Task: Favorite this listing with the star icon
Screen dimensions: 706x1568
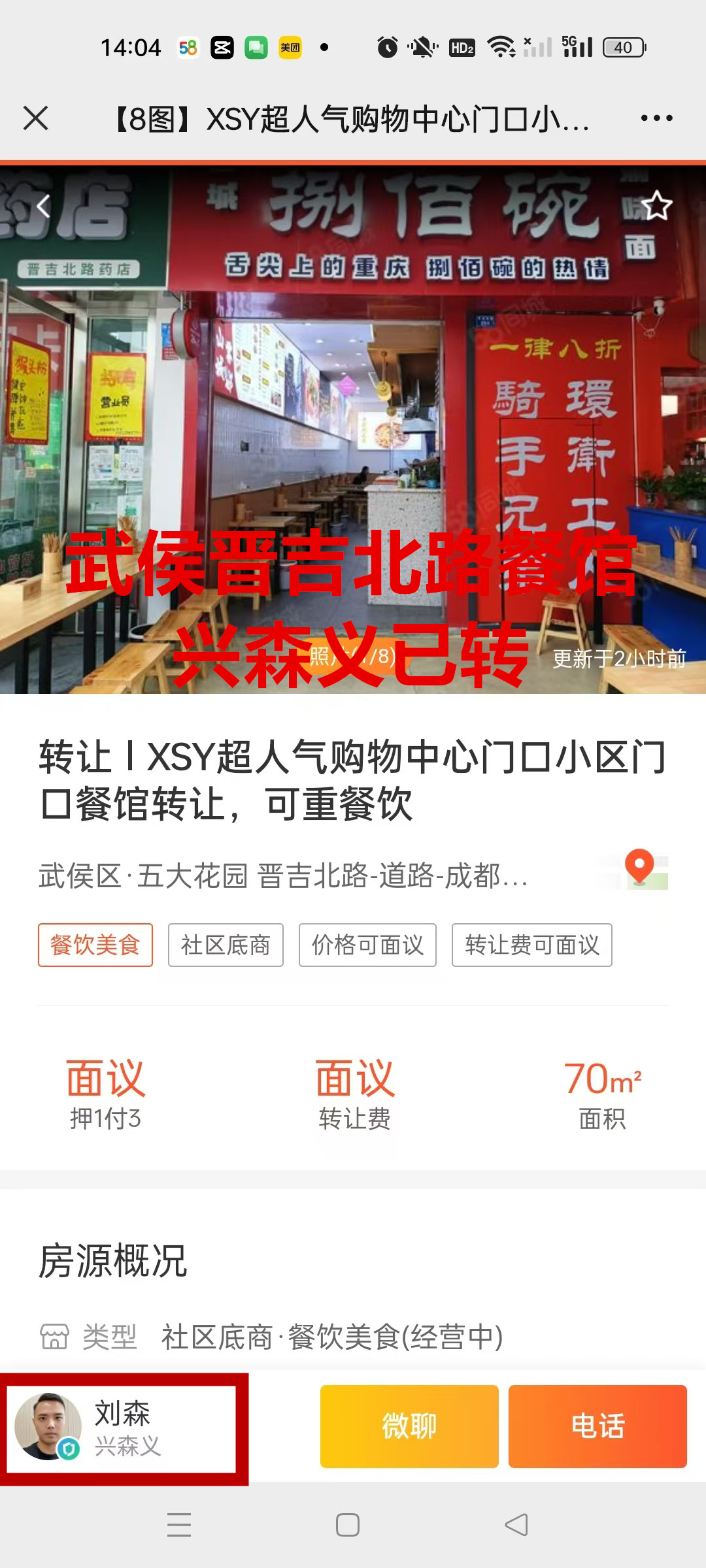Action: [656, 206]
